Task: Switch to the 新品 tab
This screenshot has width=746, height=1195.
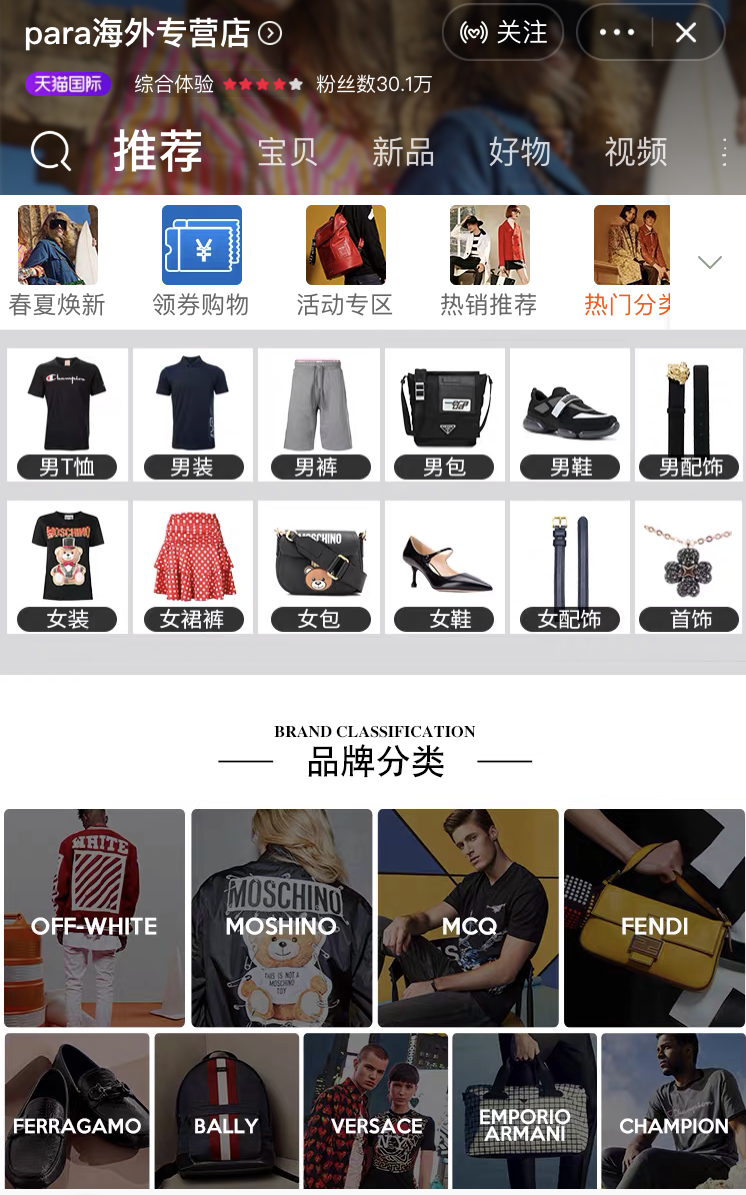Action: pos(403,152)
